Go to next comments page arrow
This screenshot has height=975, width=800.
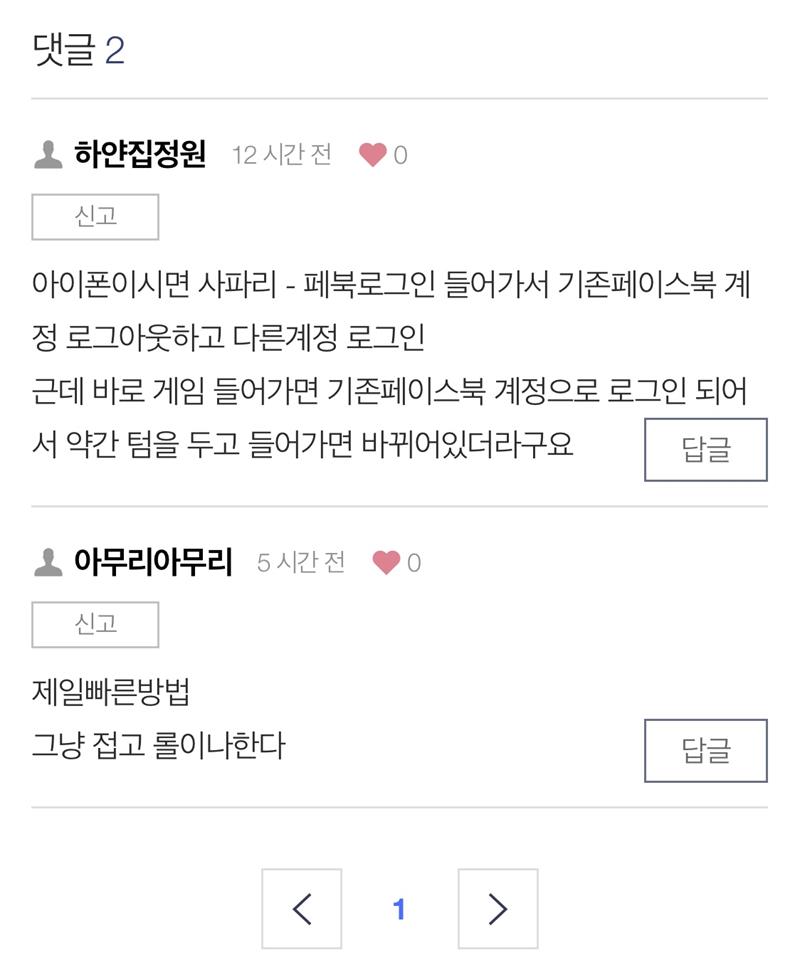click(x=498, y=908)
